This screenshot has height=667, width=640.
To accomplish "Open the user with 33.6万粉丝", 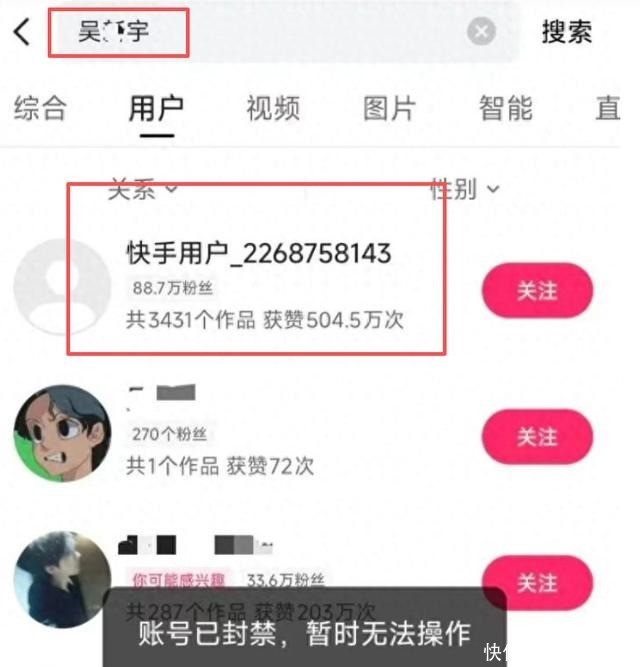I will click(x=240, y=580).
